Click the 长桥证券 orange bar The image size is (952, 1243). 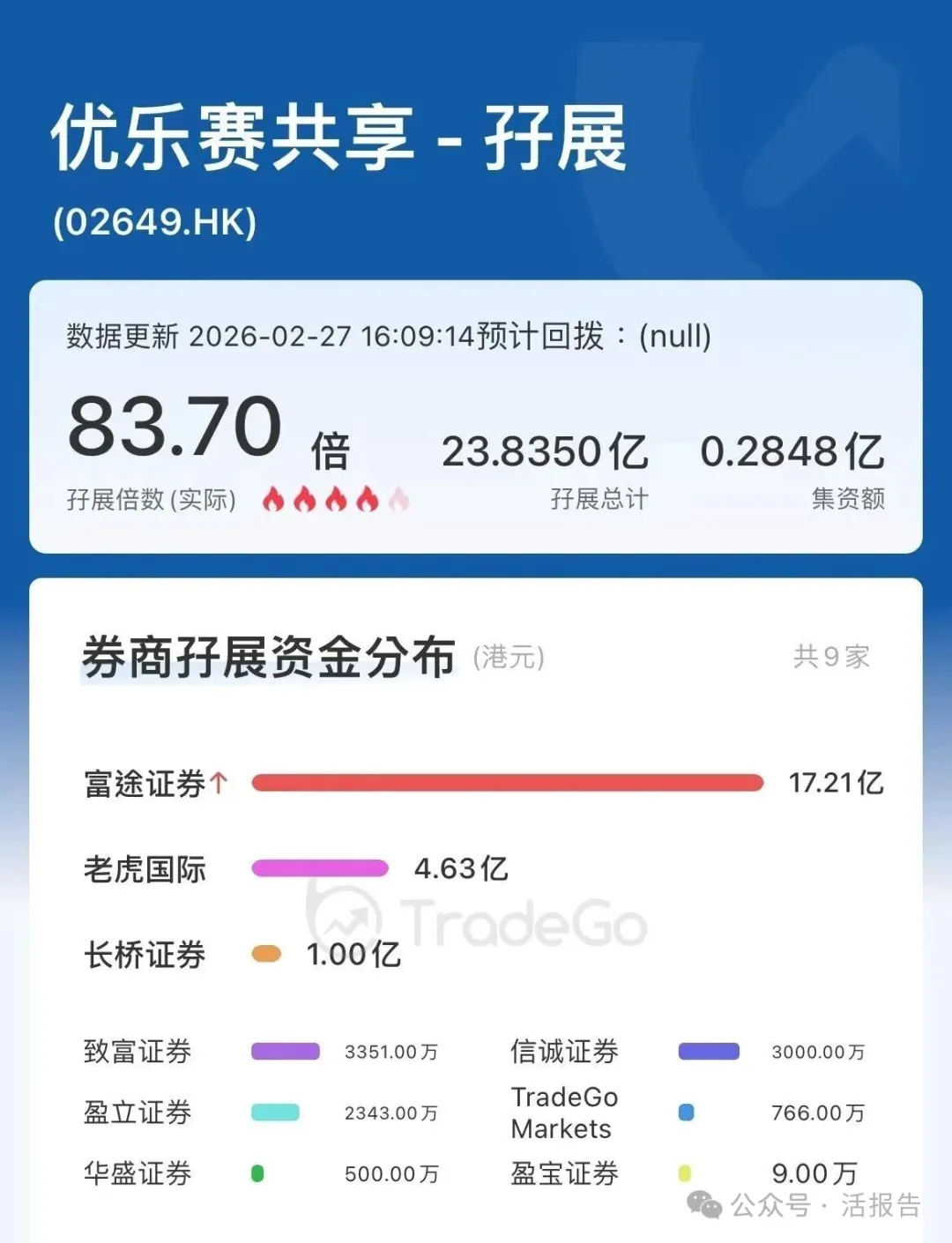[265, 955]
